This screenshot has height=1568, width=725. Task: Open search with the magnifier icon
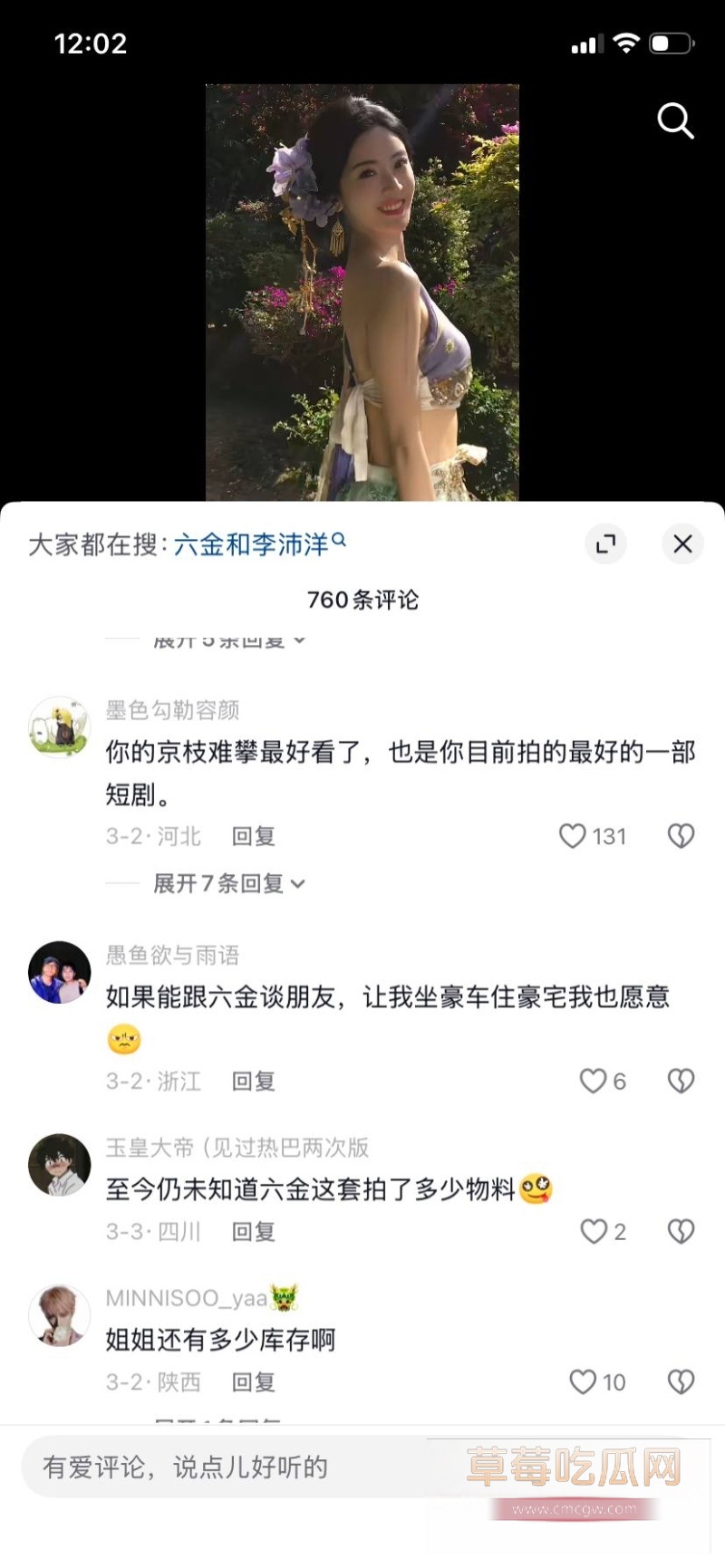point(675,120)
